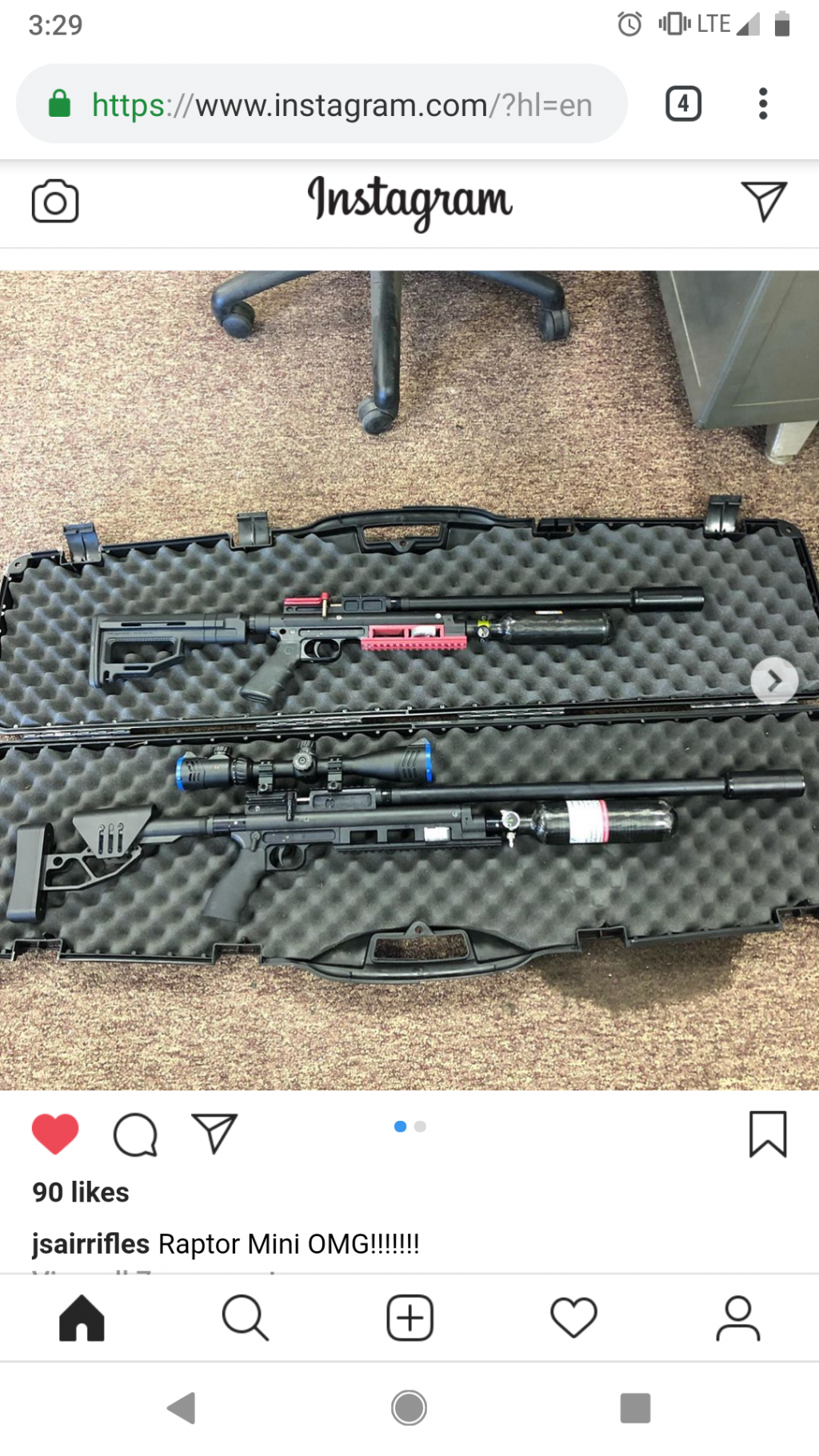Image resolution: width=819 pixels, height=1456 pixels.
Task: Open Chrome's three-dot overflow menu
Action: 763,104
